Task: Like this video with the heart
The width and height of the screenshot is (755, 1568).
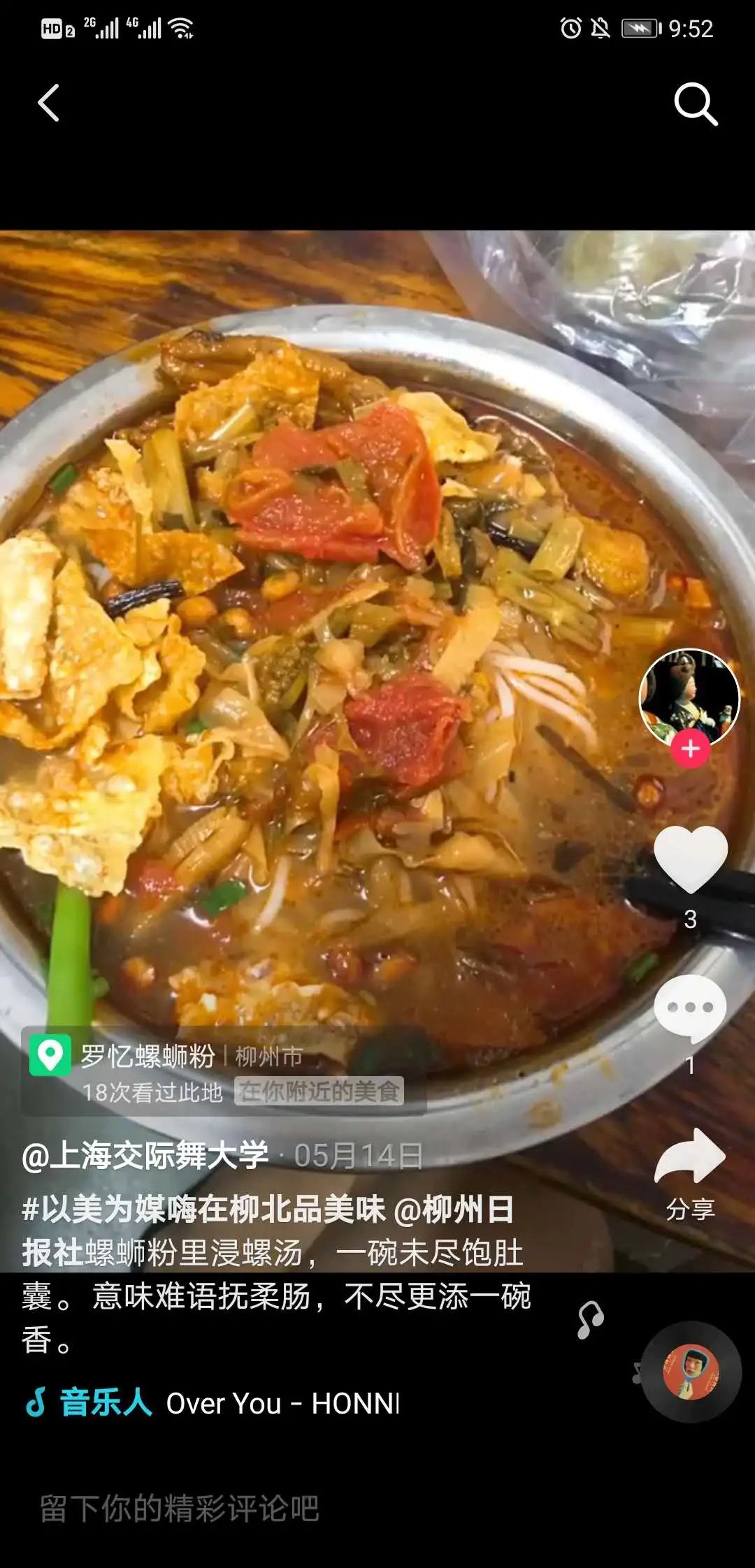Action: click(x=691, y=859)
